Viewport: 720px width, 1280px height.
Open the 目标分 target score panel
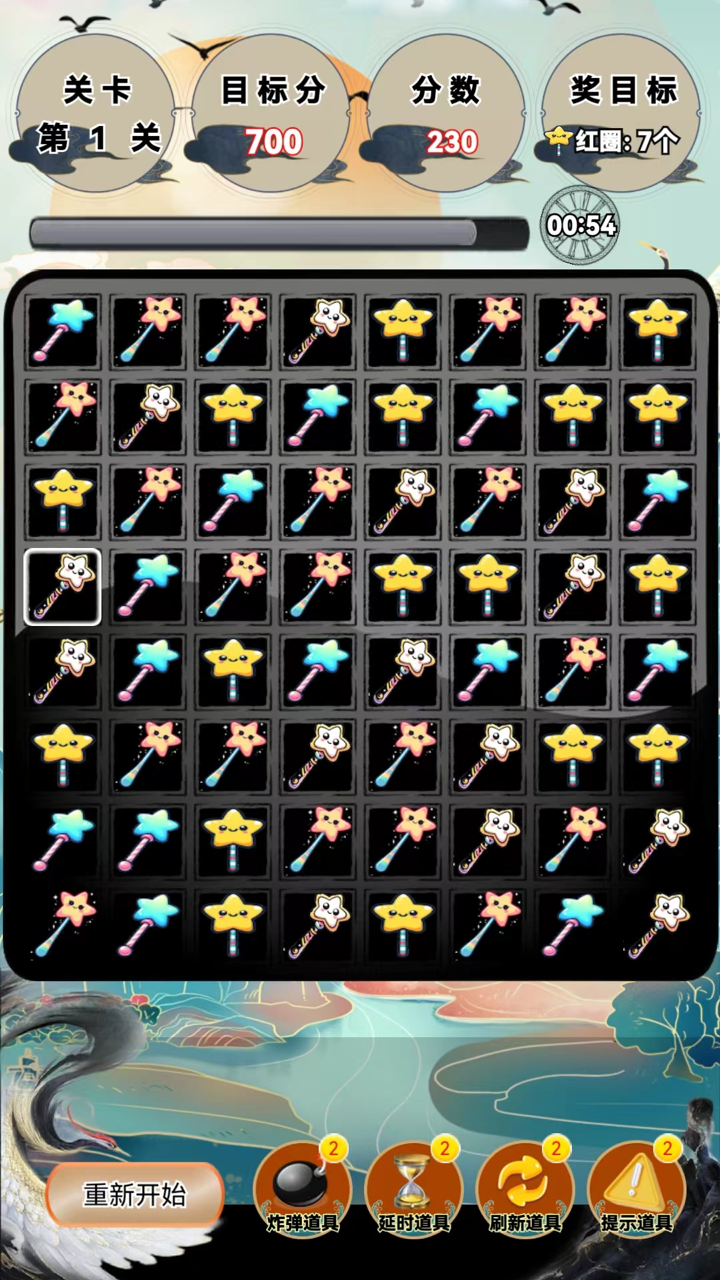click(272, 110)
